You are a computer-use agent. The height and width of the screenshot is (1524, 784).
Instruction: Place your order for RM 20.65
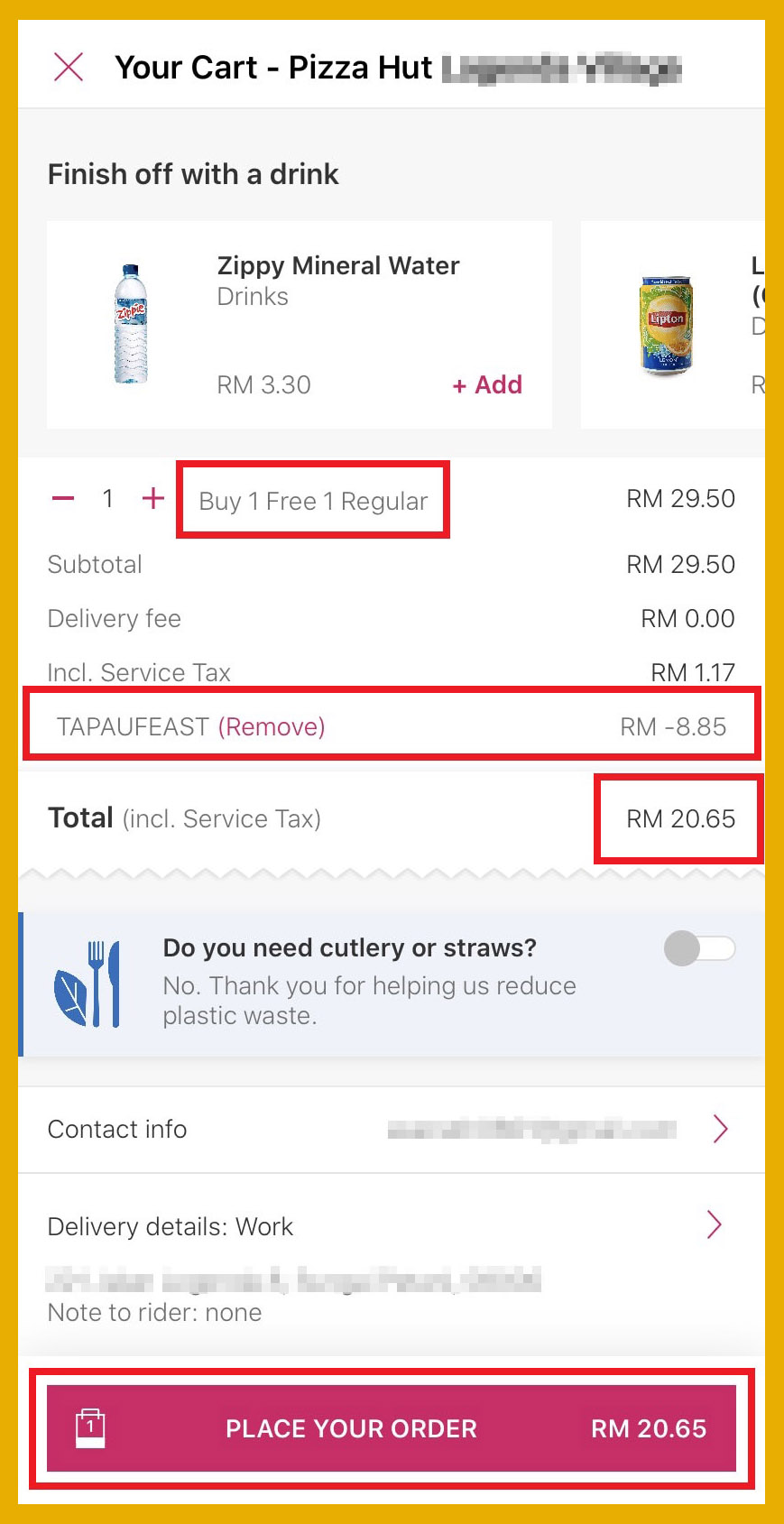point(392,1428)
